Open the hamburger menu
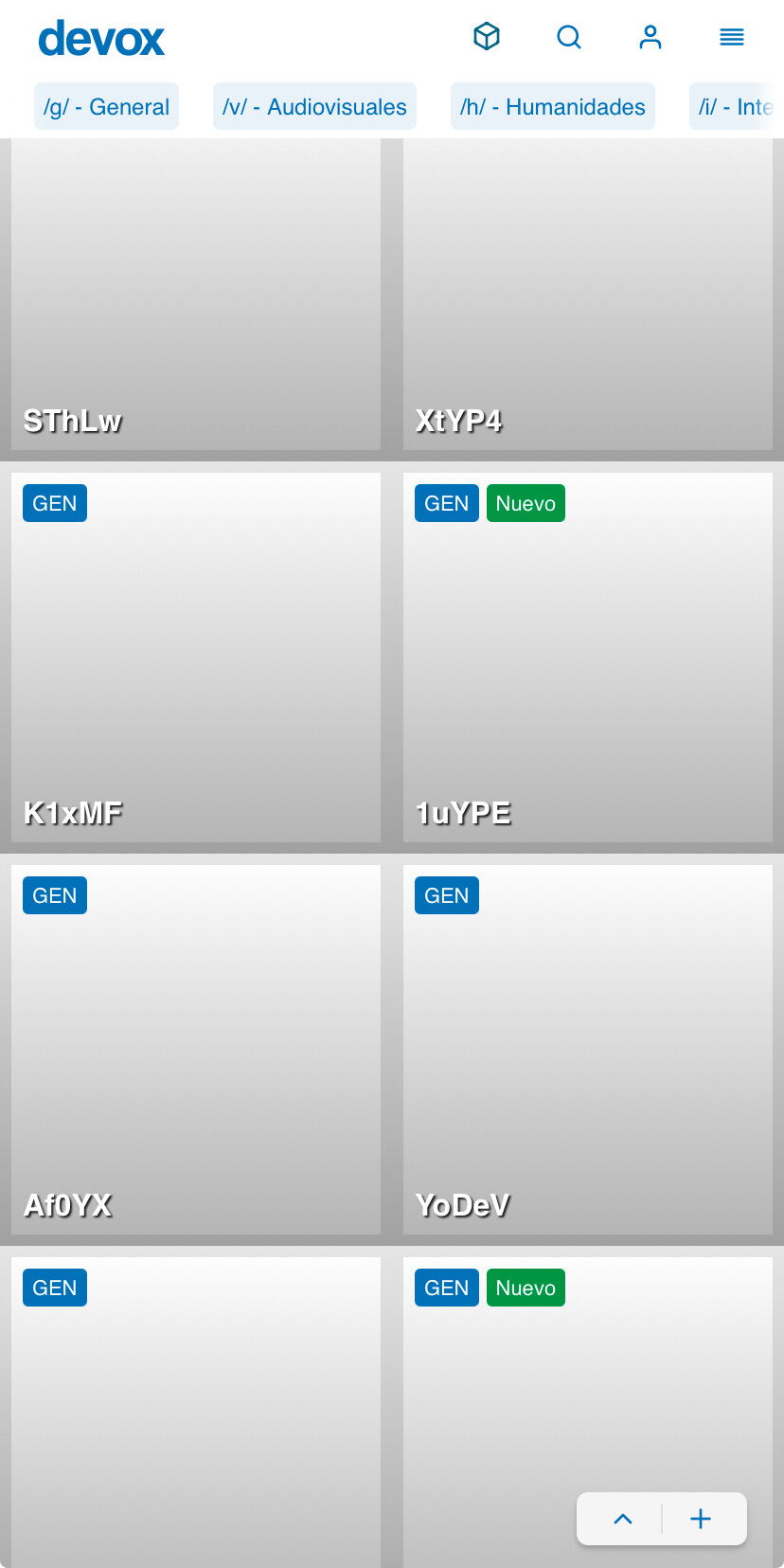Image resolution: width=784 pixels, height=1568 pixels. [732, 37]
